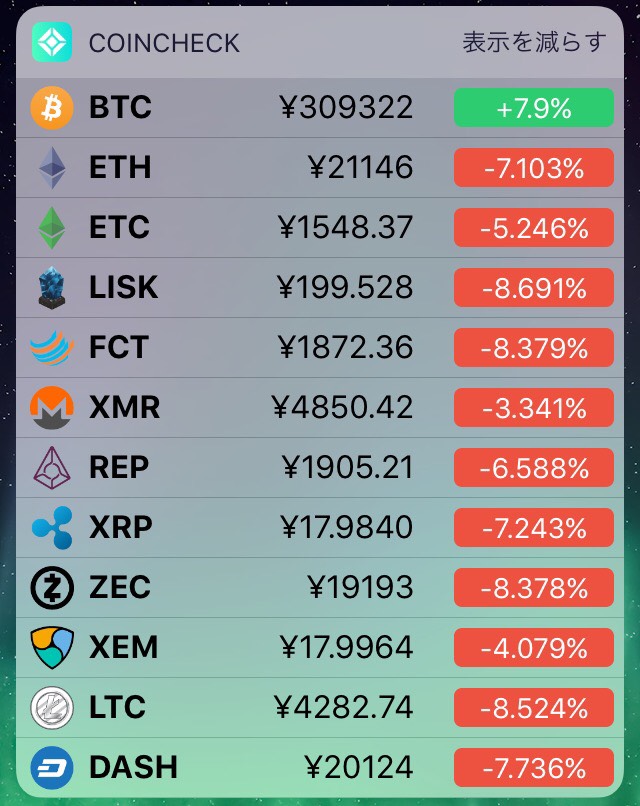The image size is (640, 806).
Task: View the ZEC row
Action: point(320,588)
